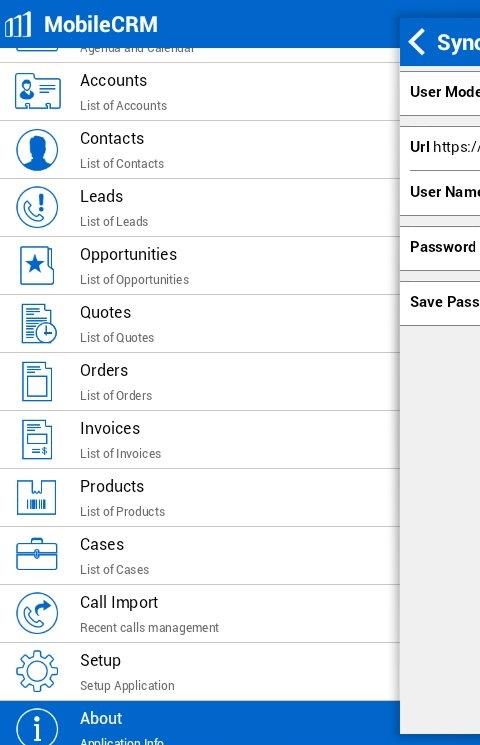
Task: Open the Leads list
Action: (200, 208)
